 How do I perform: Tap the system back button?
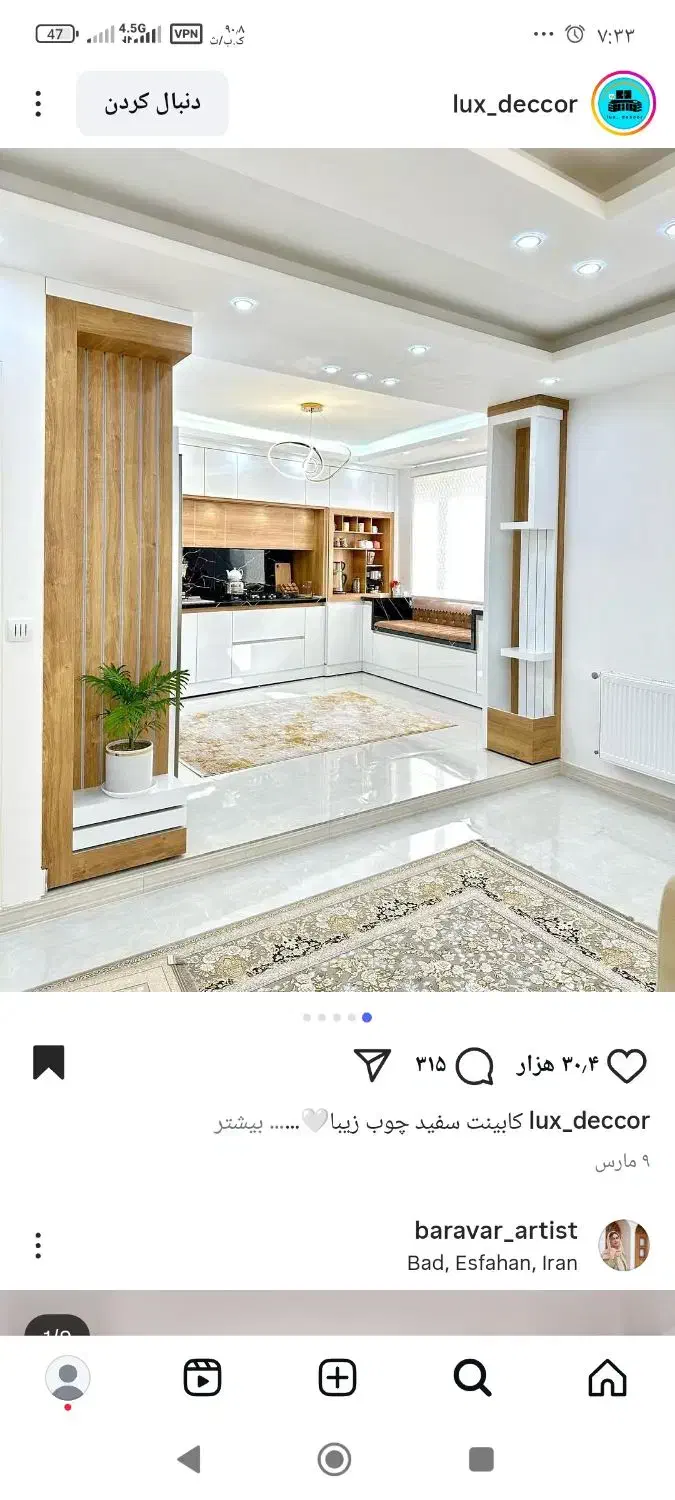pyautogui.click(x=188, y=1460)
